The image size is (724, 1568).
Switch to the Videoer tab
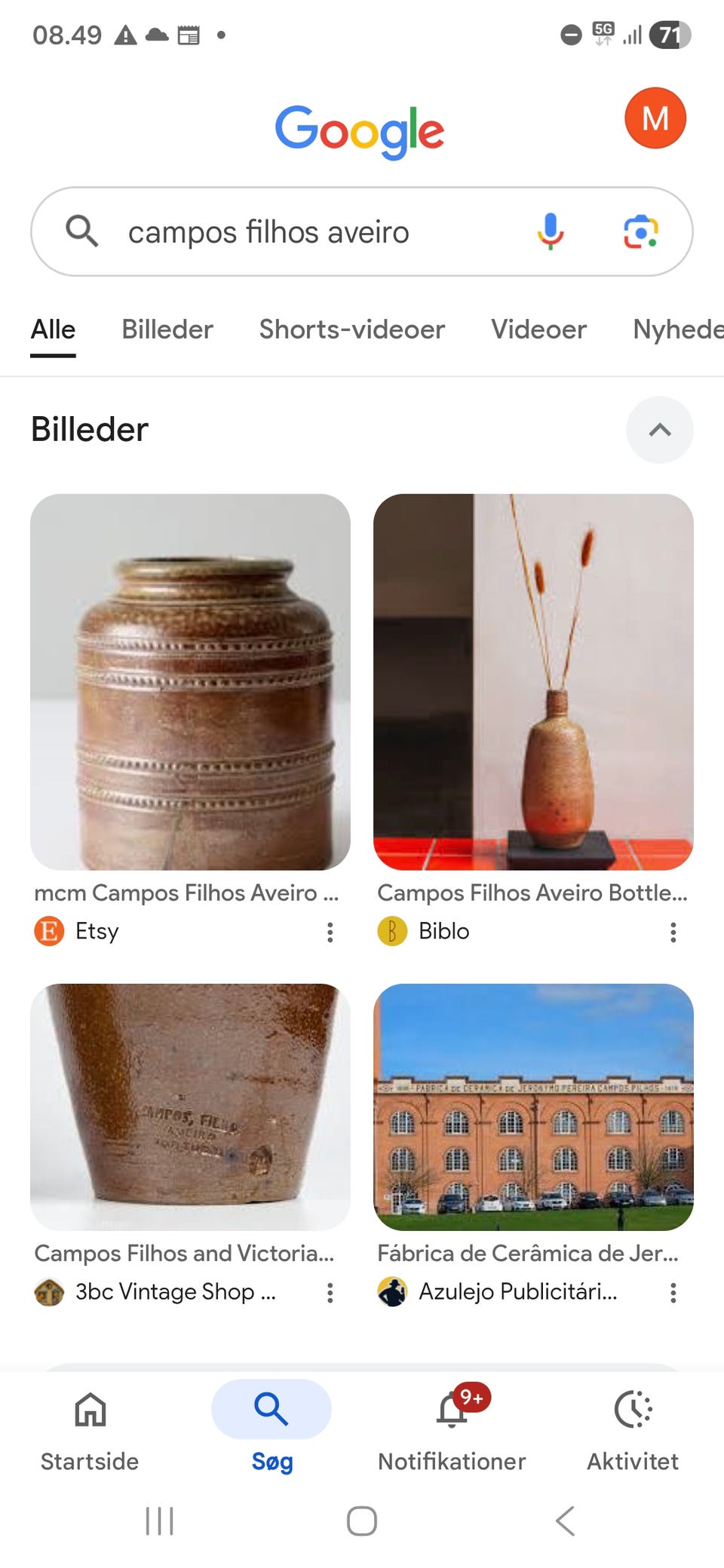pos(538,329)
